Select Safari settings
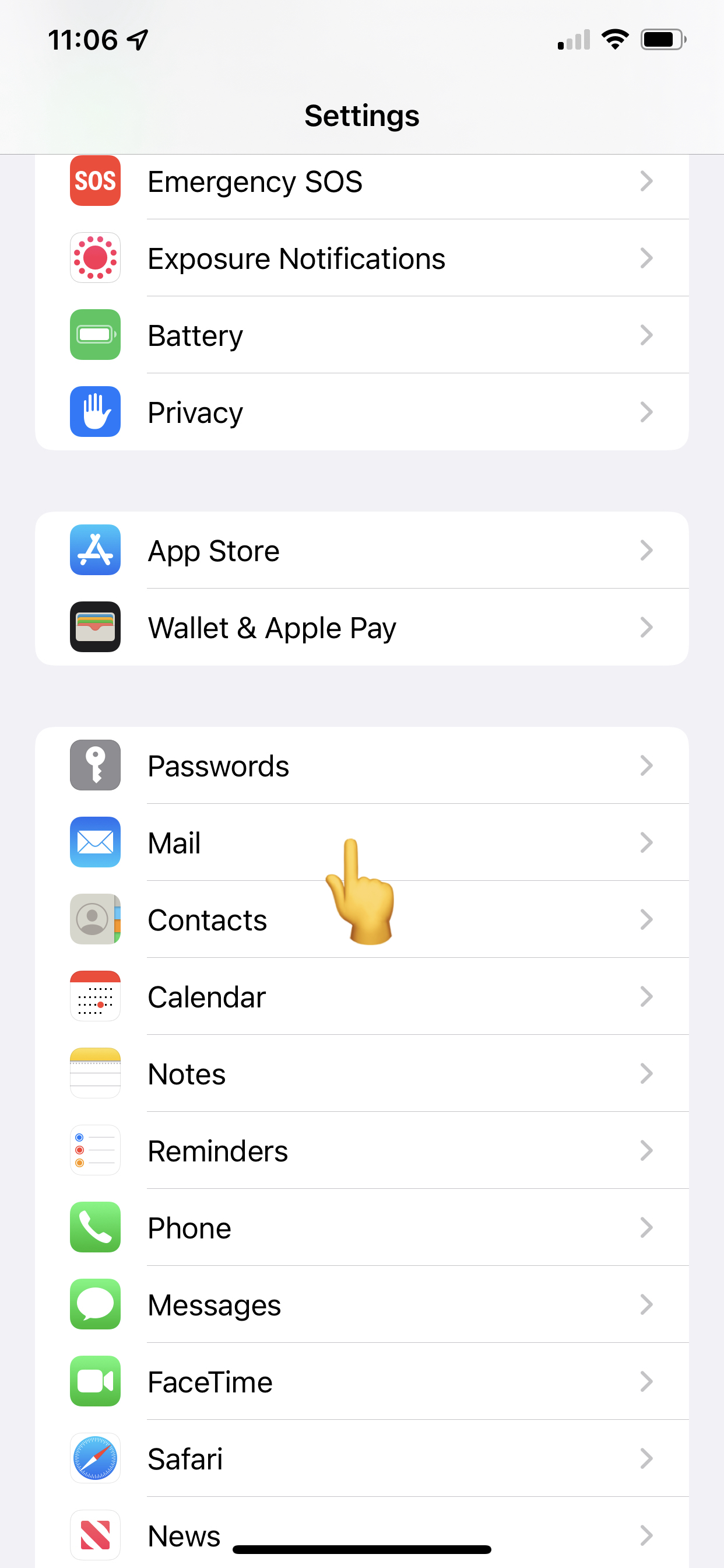The height and width of the screenshot is (1568, 724). (362, 1458)
